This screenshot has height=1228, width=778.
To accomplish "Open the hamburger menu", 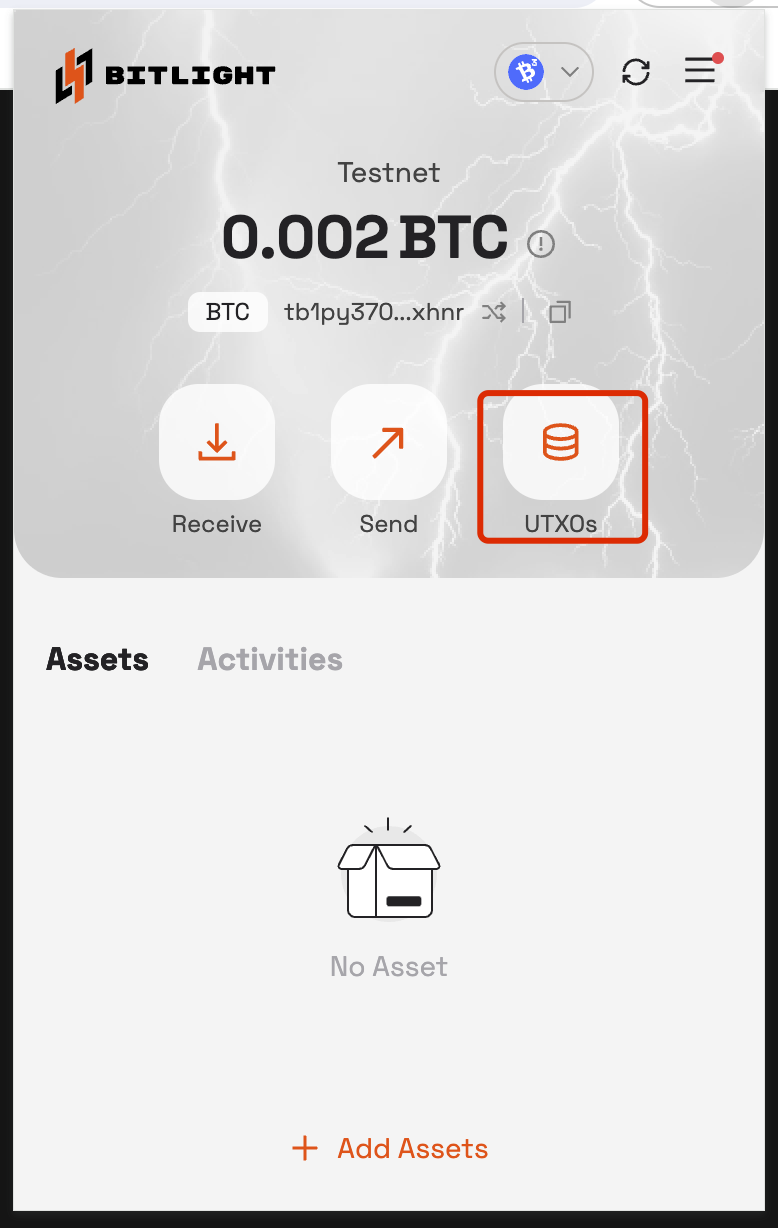I will click(x=700, y=71).
